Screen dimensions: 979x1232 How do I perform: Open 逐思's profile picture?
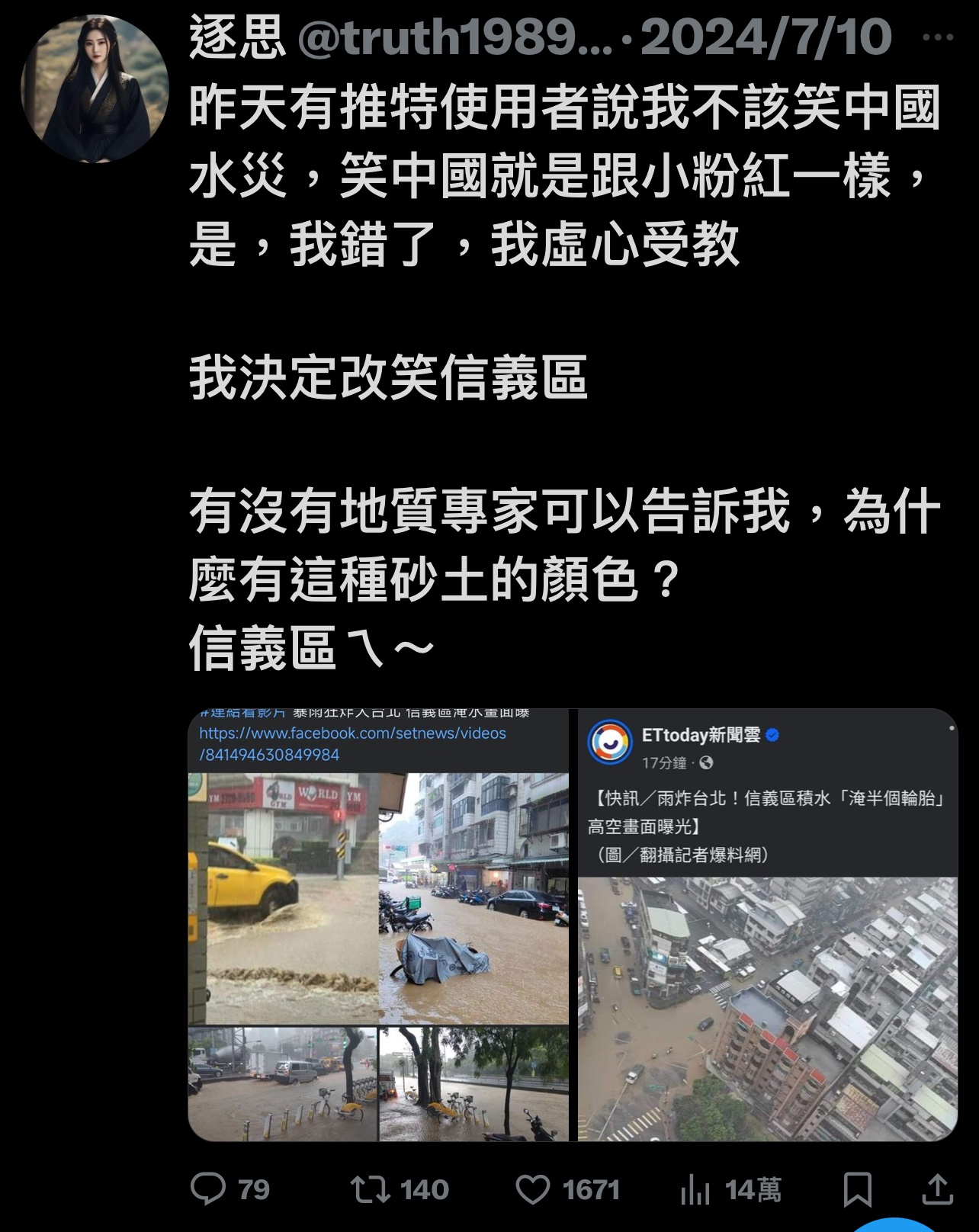pos(95,88)
